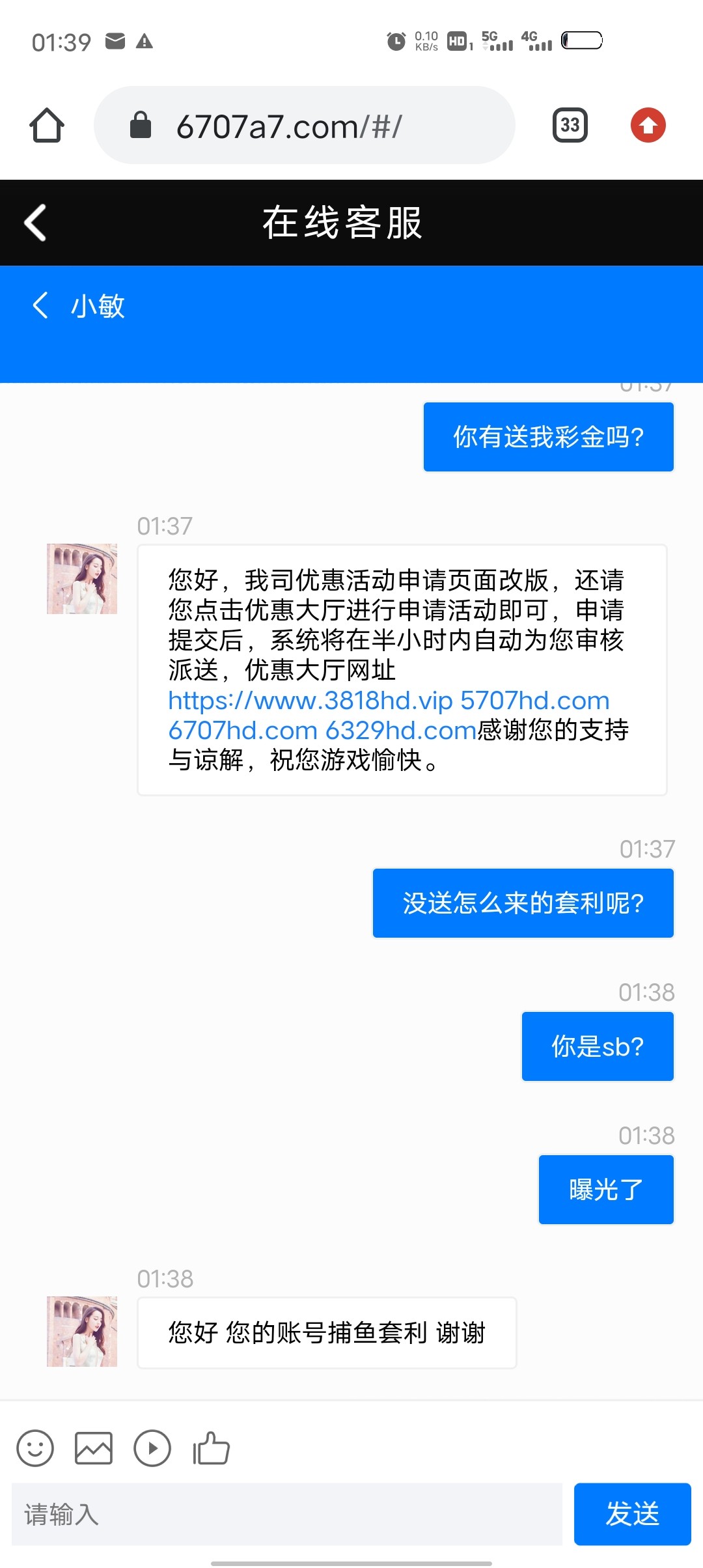This screenshot has width=703, height=1568.
Task: Open the 6329hd.com link
Action: point(400,731)
